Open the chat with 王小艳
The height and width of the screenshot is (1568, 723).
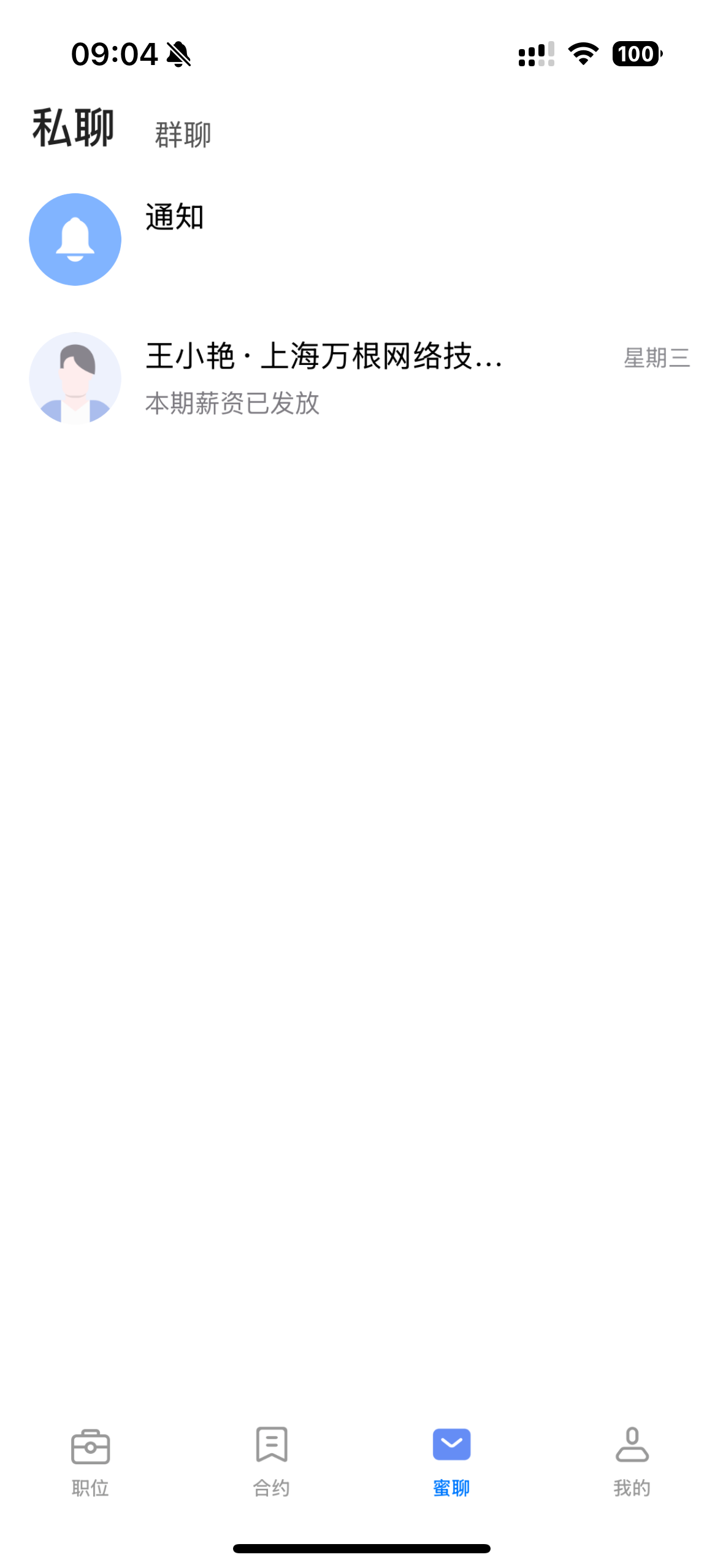click(361, 378)
